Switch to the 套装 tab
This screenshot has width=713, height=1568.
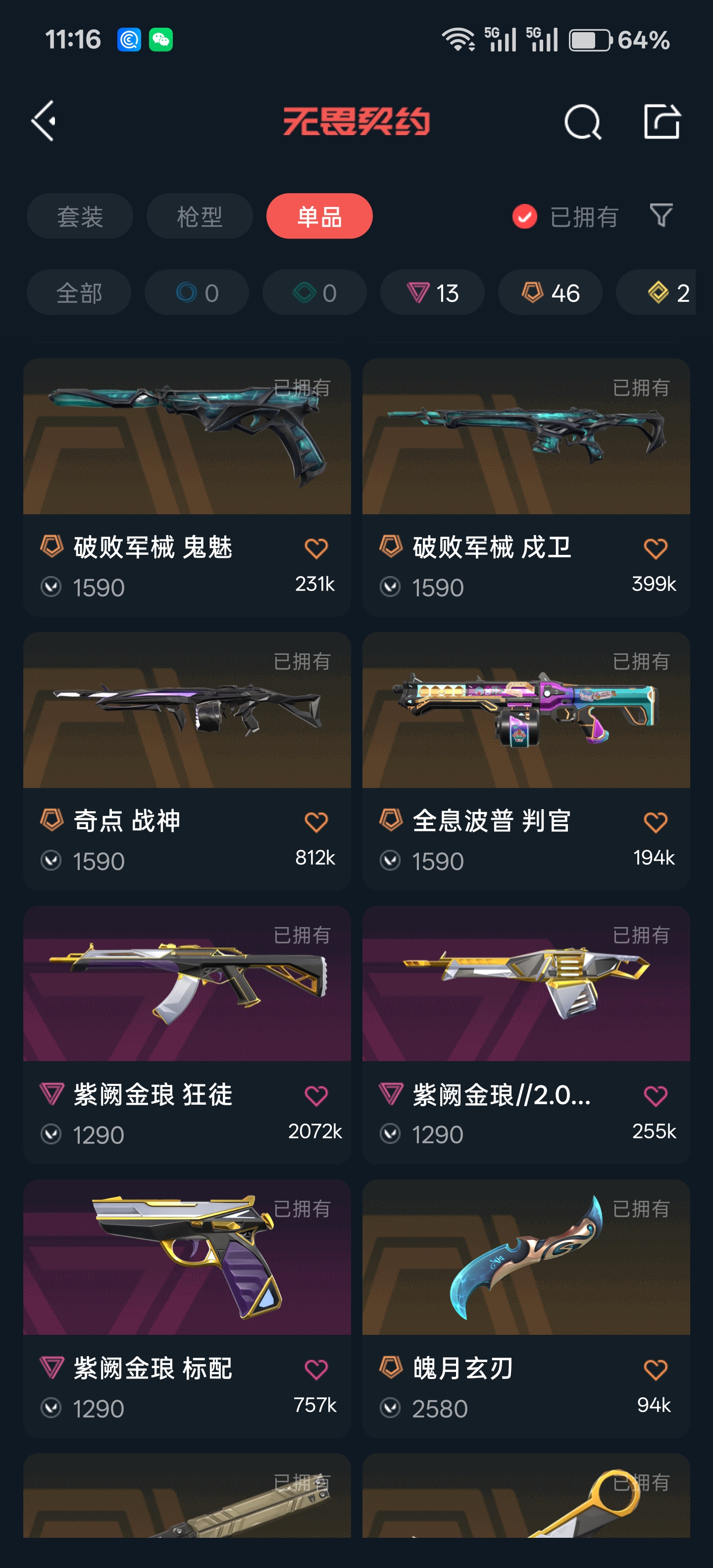[80, 216]
